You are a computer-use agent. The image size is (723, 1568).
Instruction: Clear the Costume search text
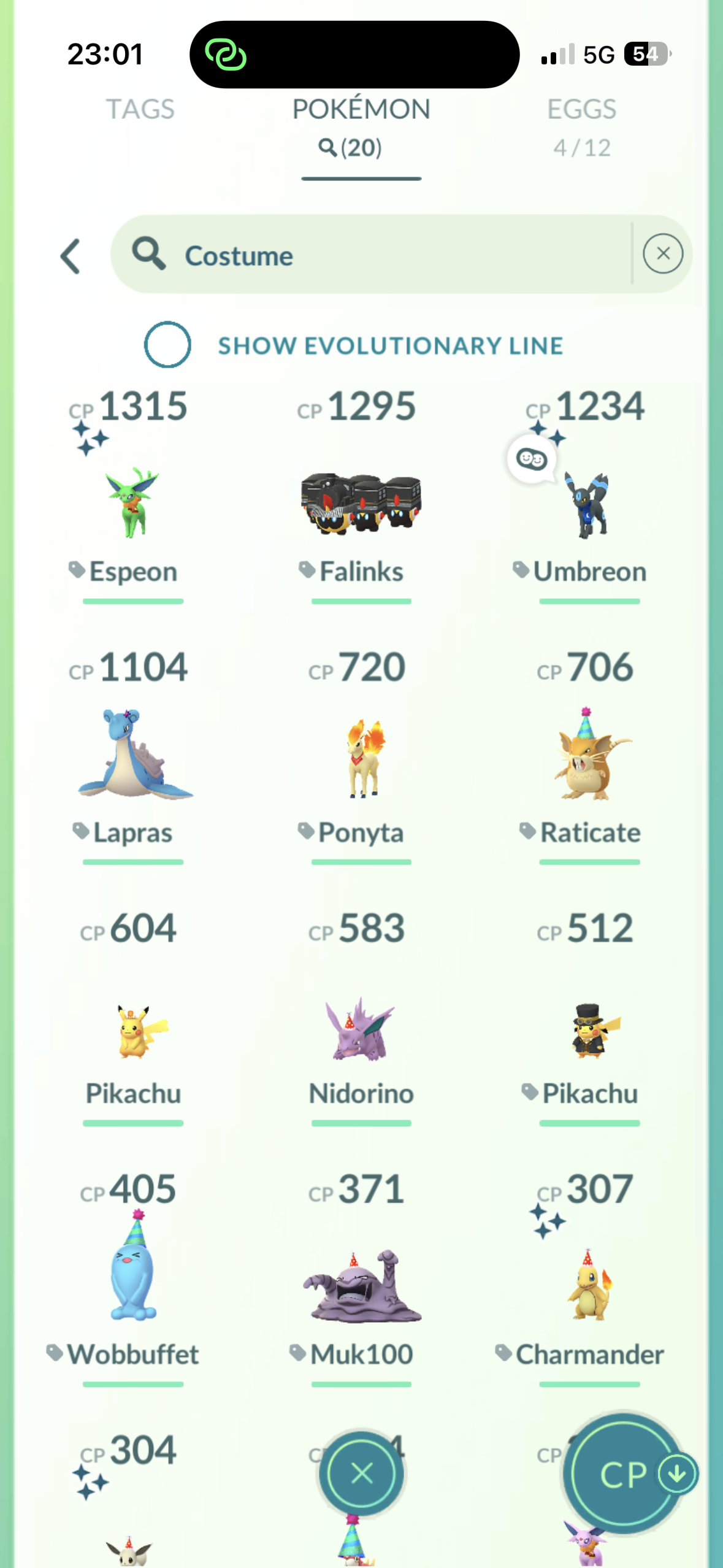[x=662, y=254]
